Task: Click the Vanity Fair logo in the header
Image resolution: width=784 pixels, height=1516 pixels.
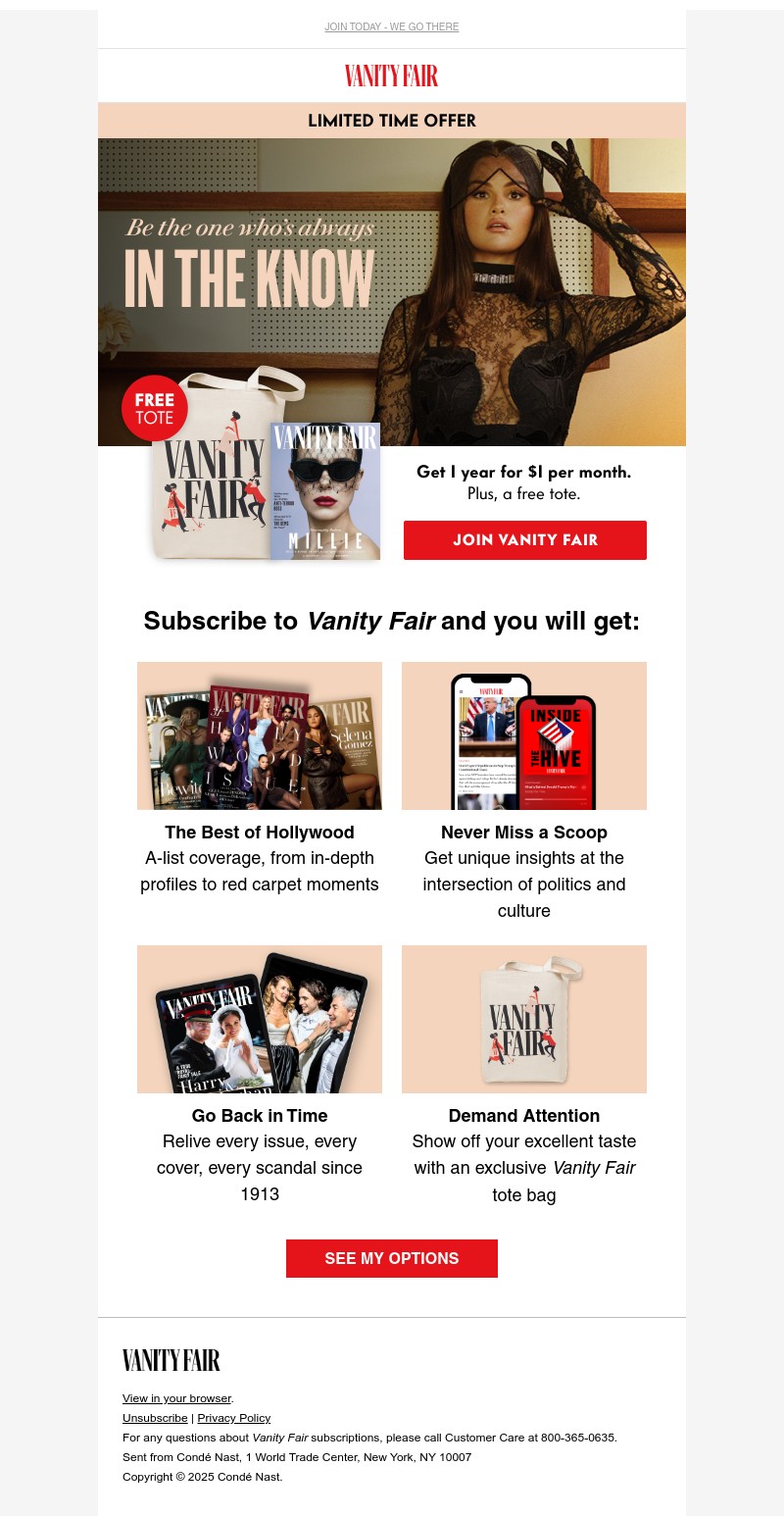Action: pyautogui.click(x=391, y=76)
